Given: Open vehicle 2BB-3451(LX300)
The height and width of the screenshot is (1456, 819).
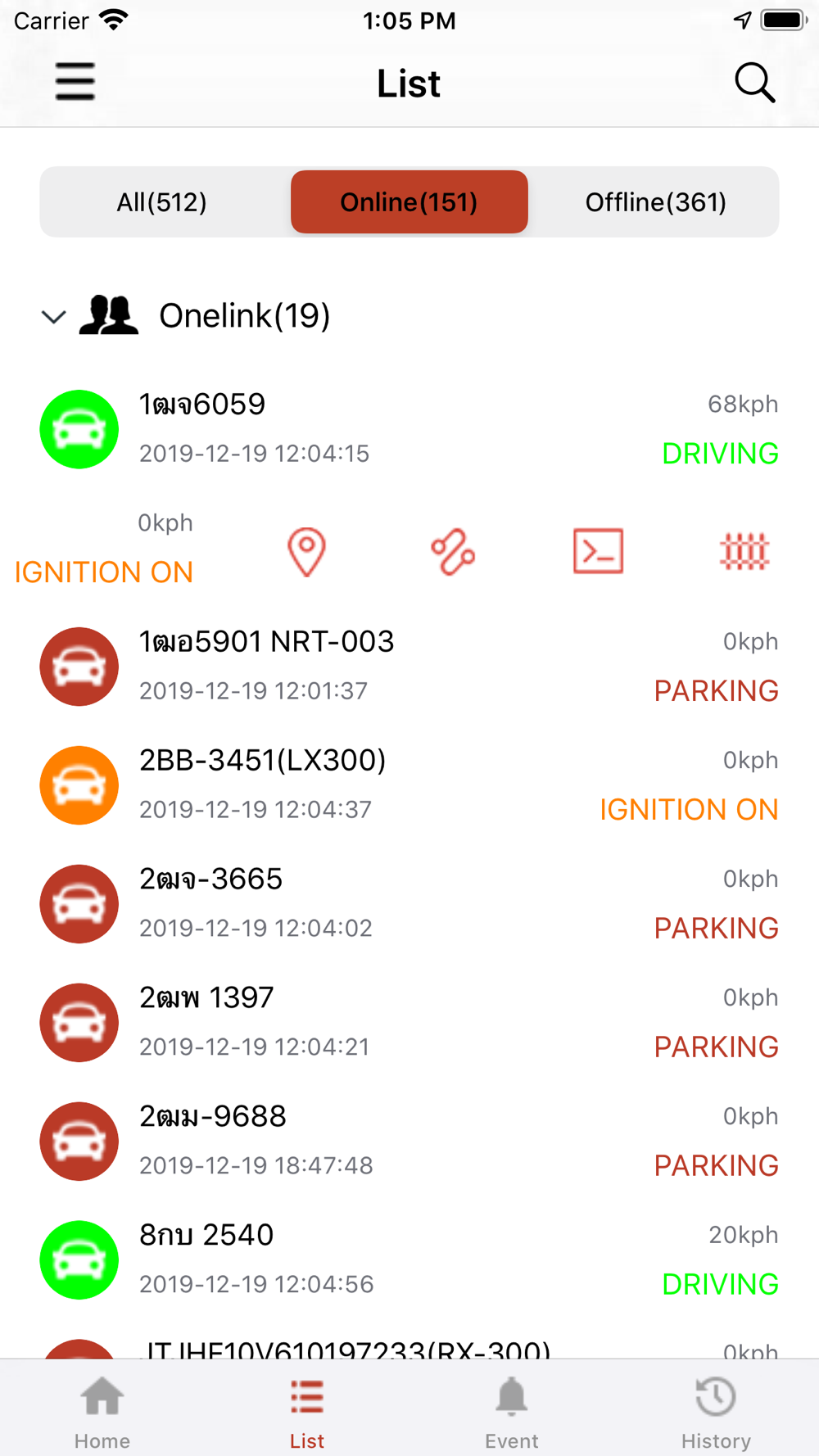Looking at the screenshot, I should point(409,785).
